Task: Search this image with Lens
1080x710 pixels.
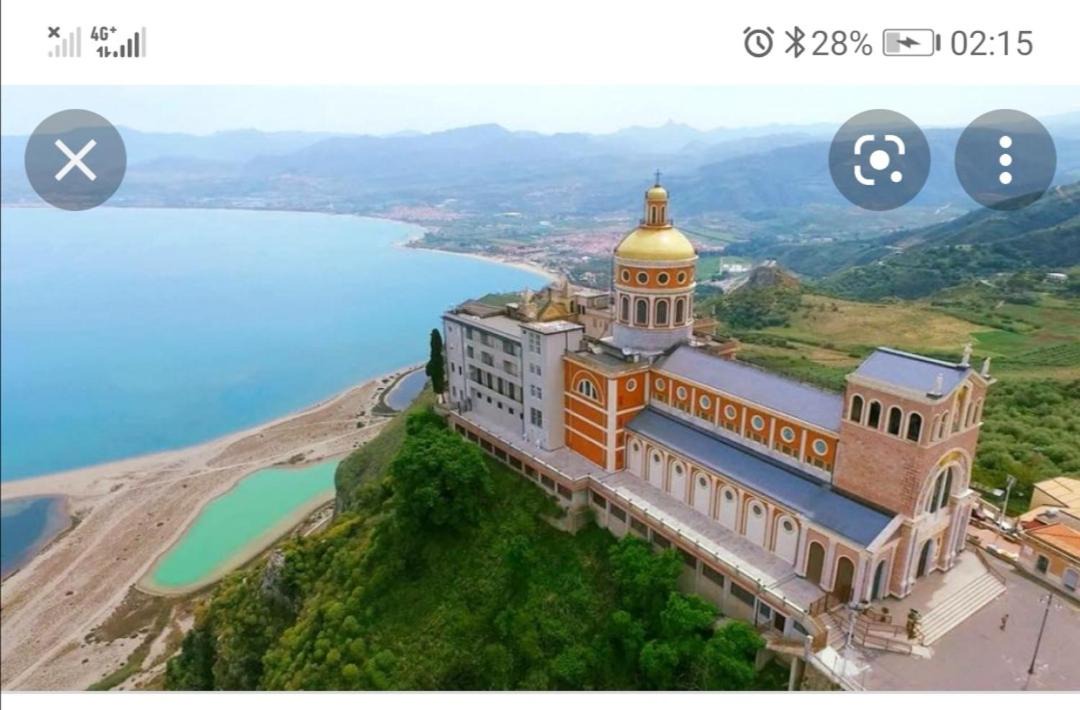Action: point(879,160)
